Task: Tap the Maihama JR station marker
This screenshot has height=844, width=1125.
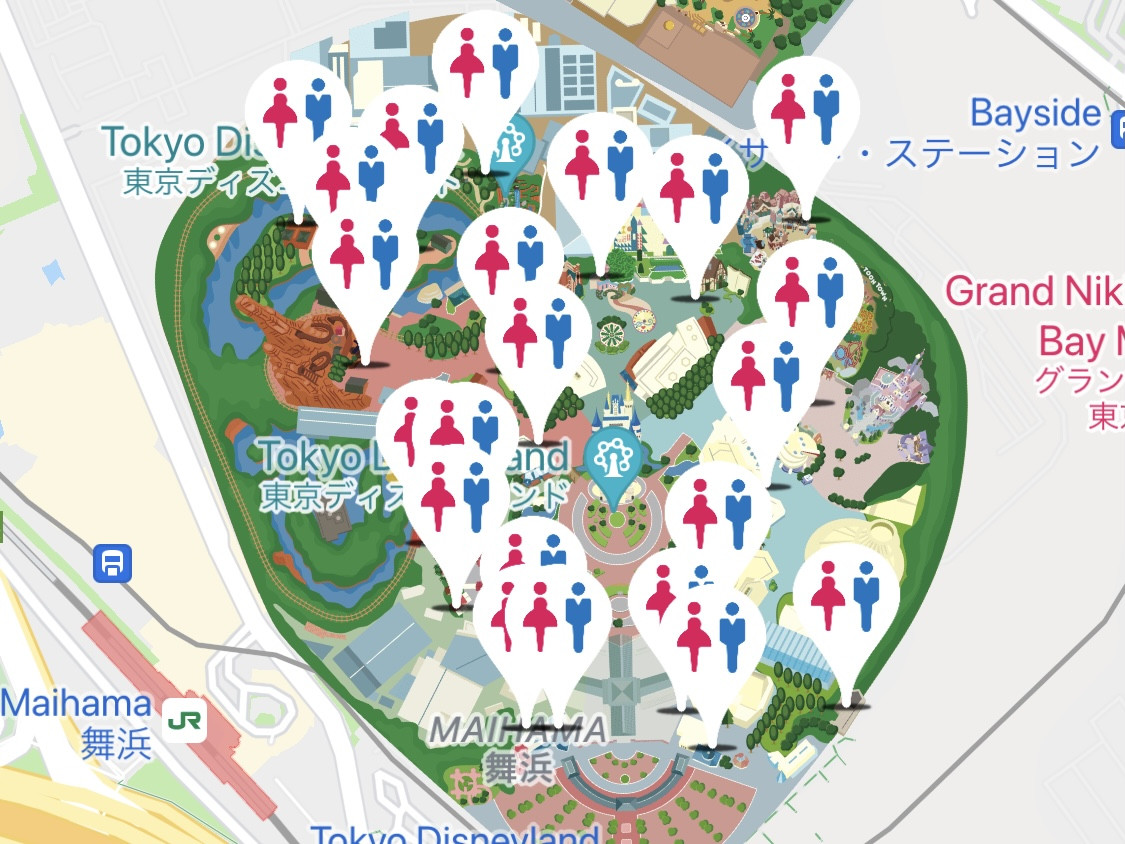Action: (x=184, y=720)
